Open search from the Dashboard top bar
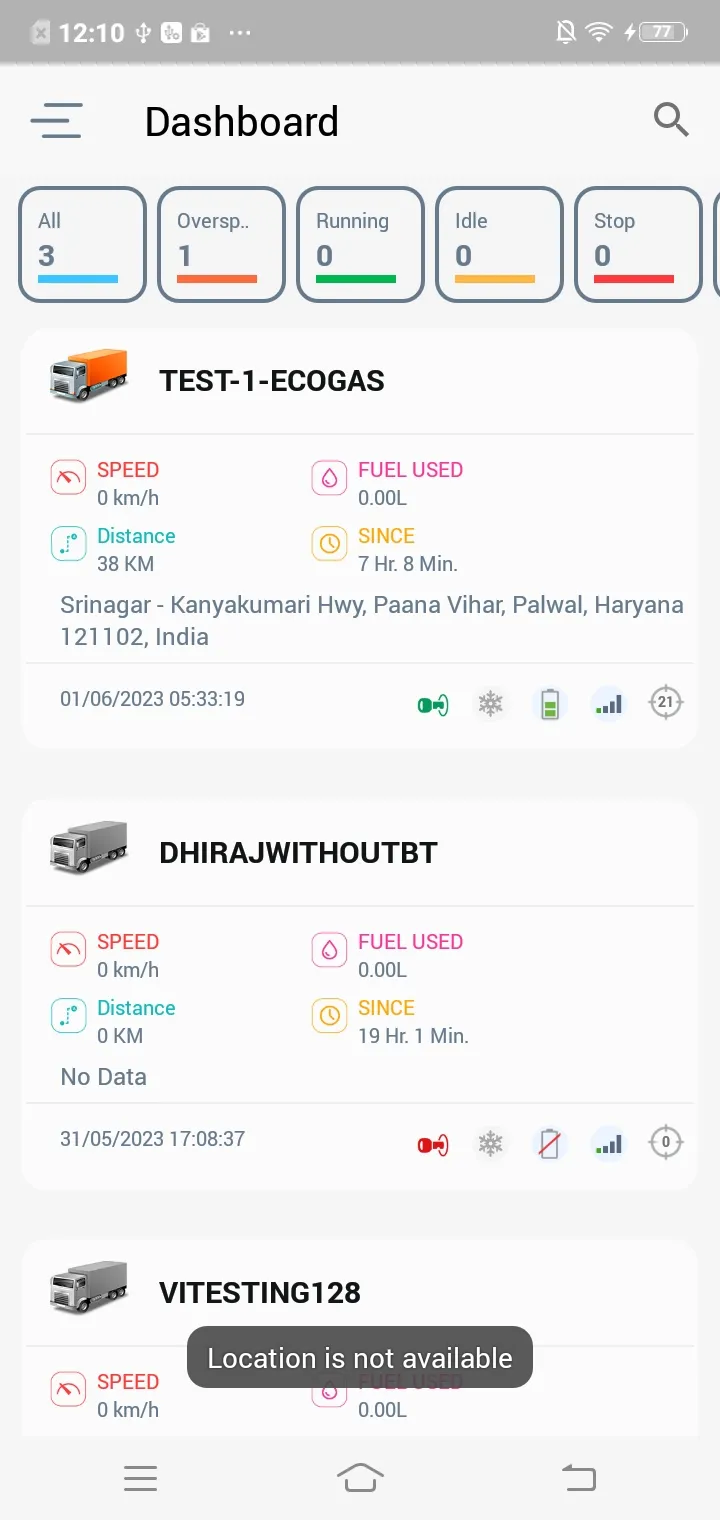 click(671, 119)
